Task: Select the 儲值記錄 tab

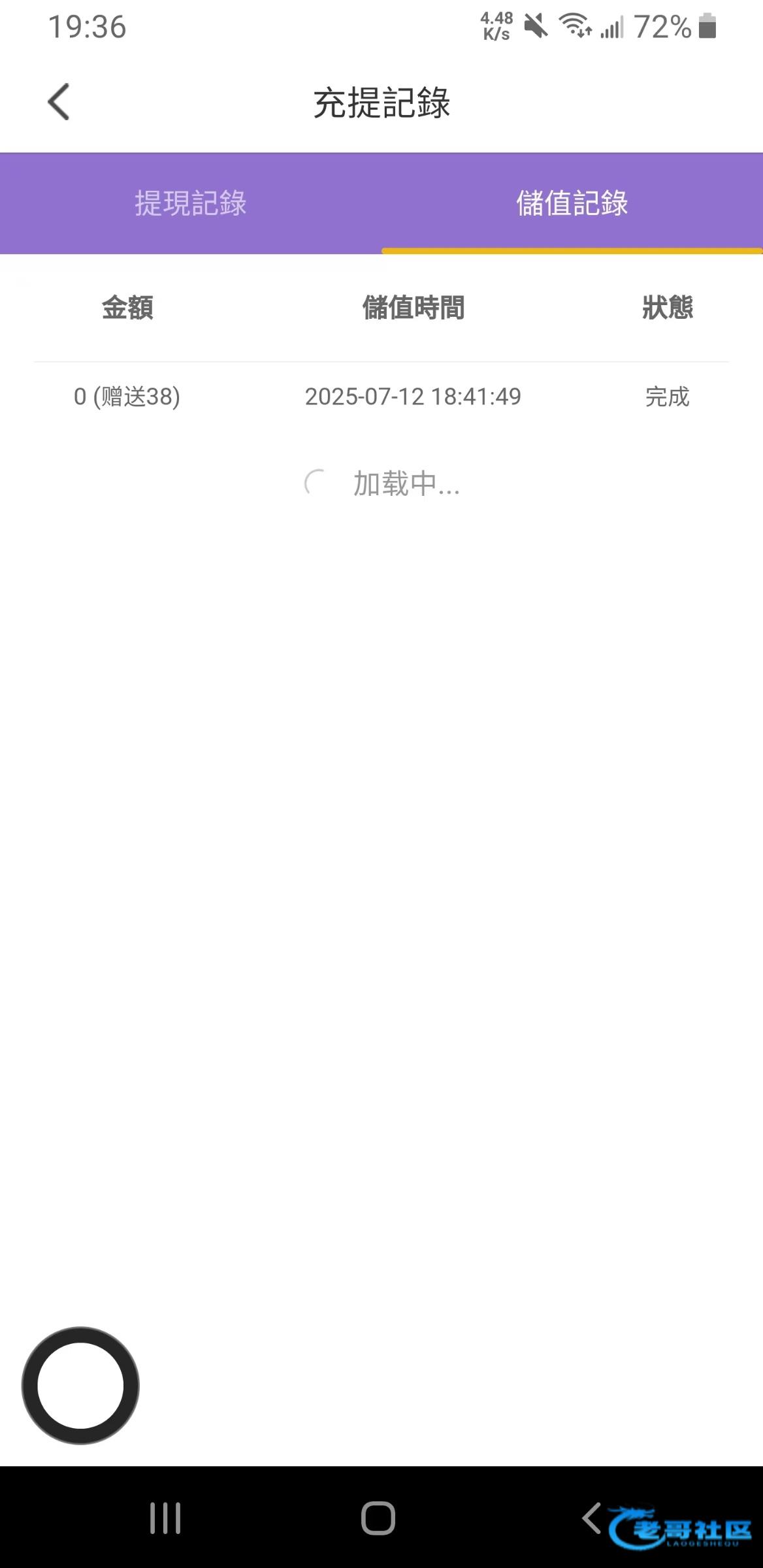Action: click(x=572, y=203)
